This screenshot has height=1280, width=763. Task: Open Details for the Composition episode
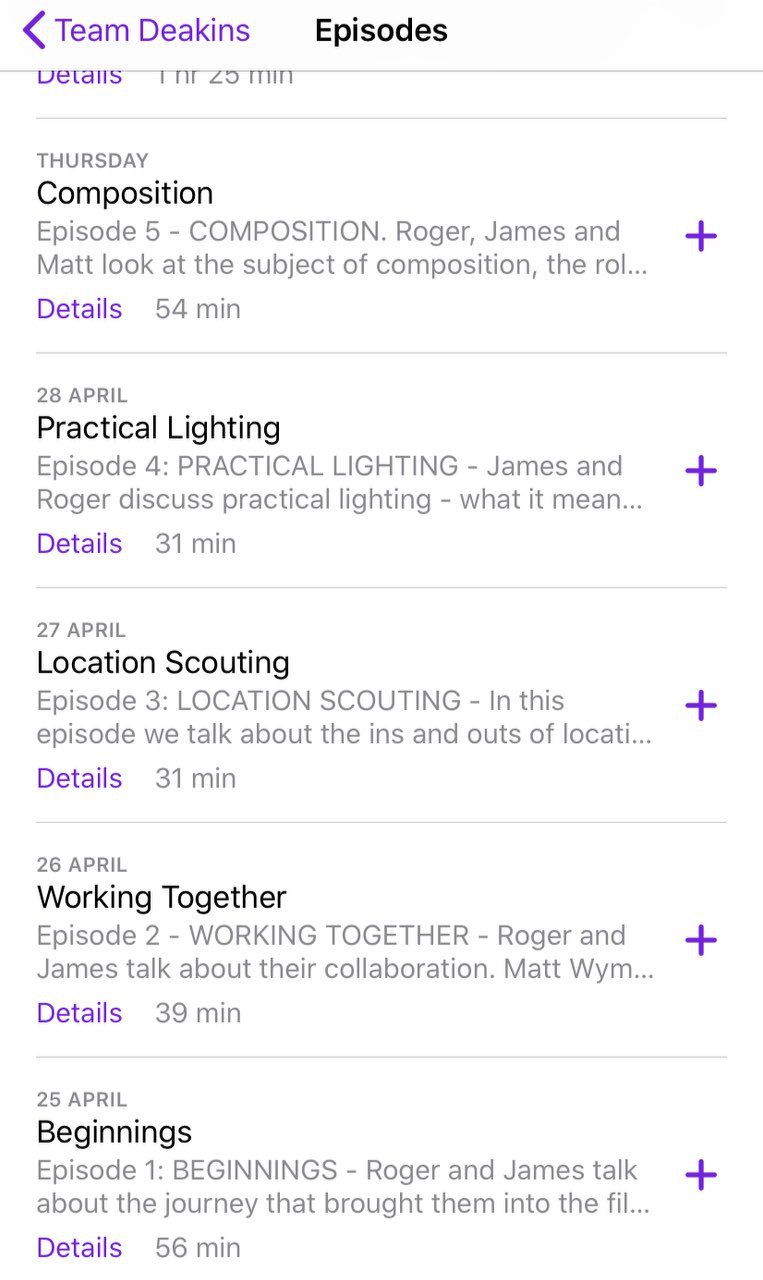click(x=79, y=309)
